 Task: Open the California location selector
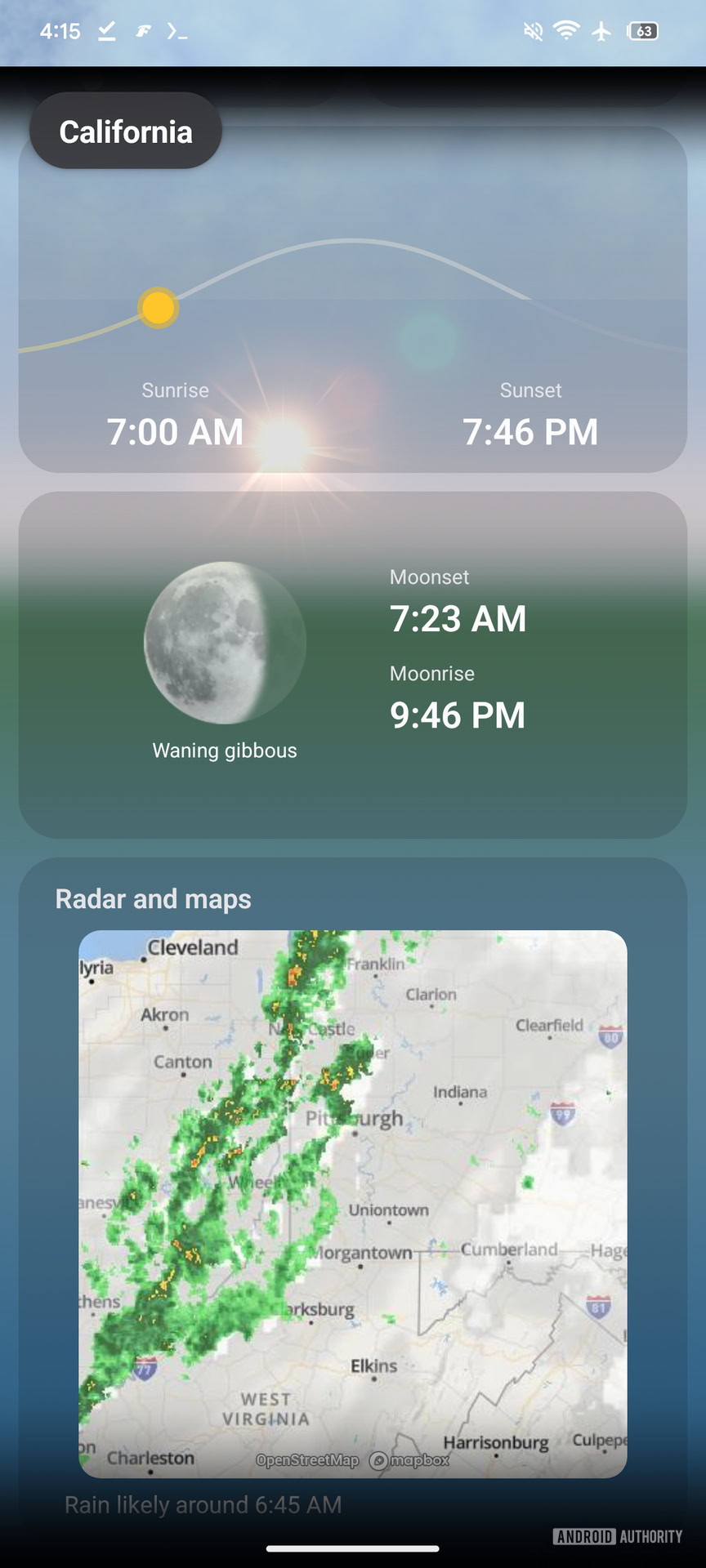tap(125, 131)
